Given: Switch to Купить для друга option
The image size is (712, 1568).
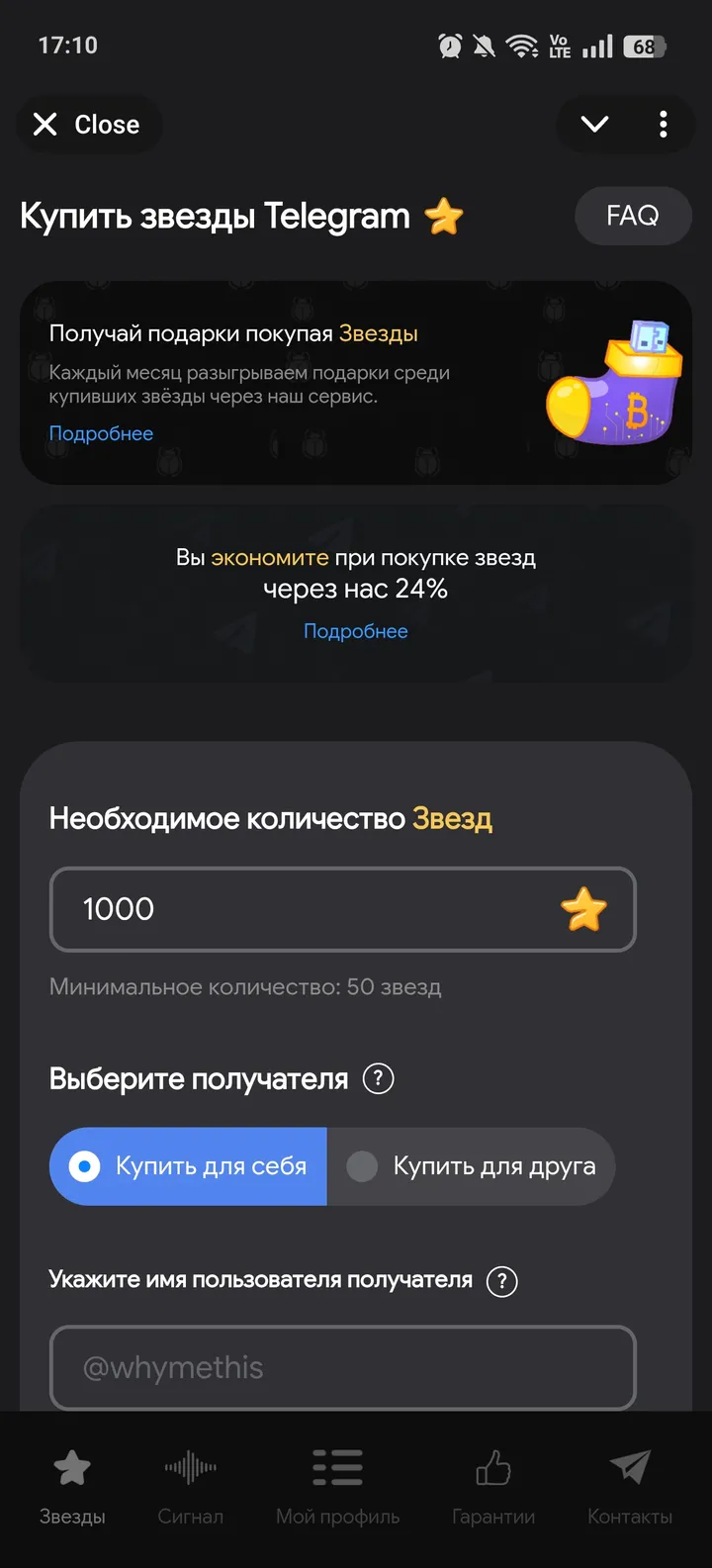Looking at the screenshot, I should [472, 1166].
